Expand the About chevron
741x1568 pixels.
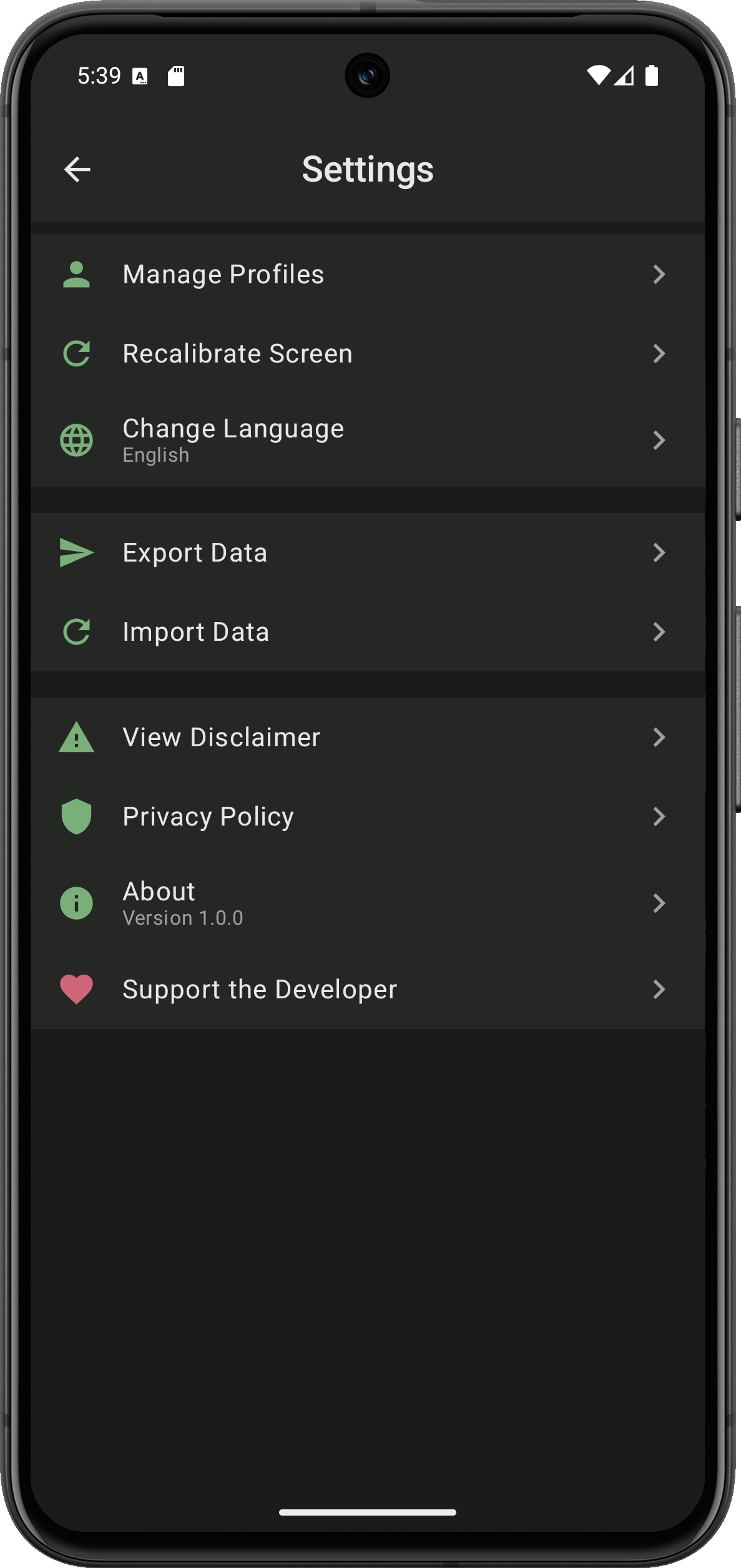point(660,903)
